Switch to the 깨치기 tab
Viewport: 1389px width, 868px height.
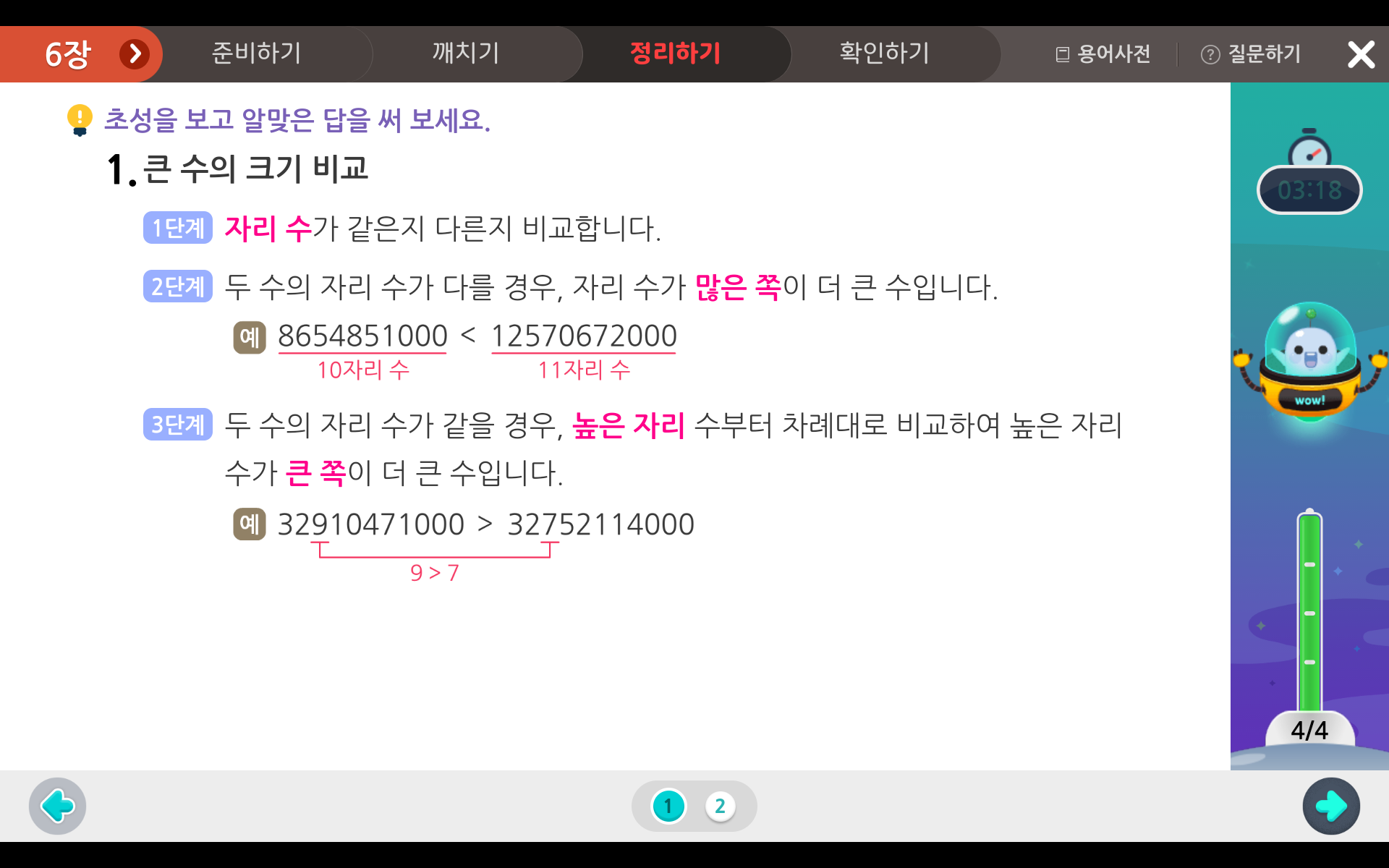point(466,54)
